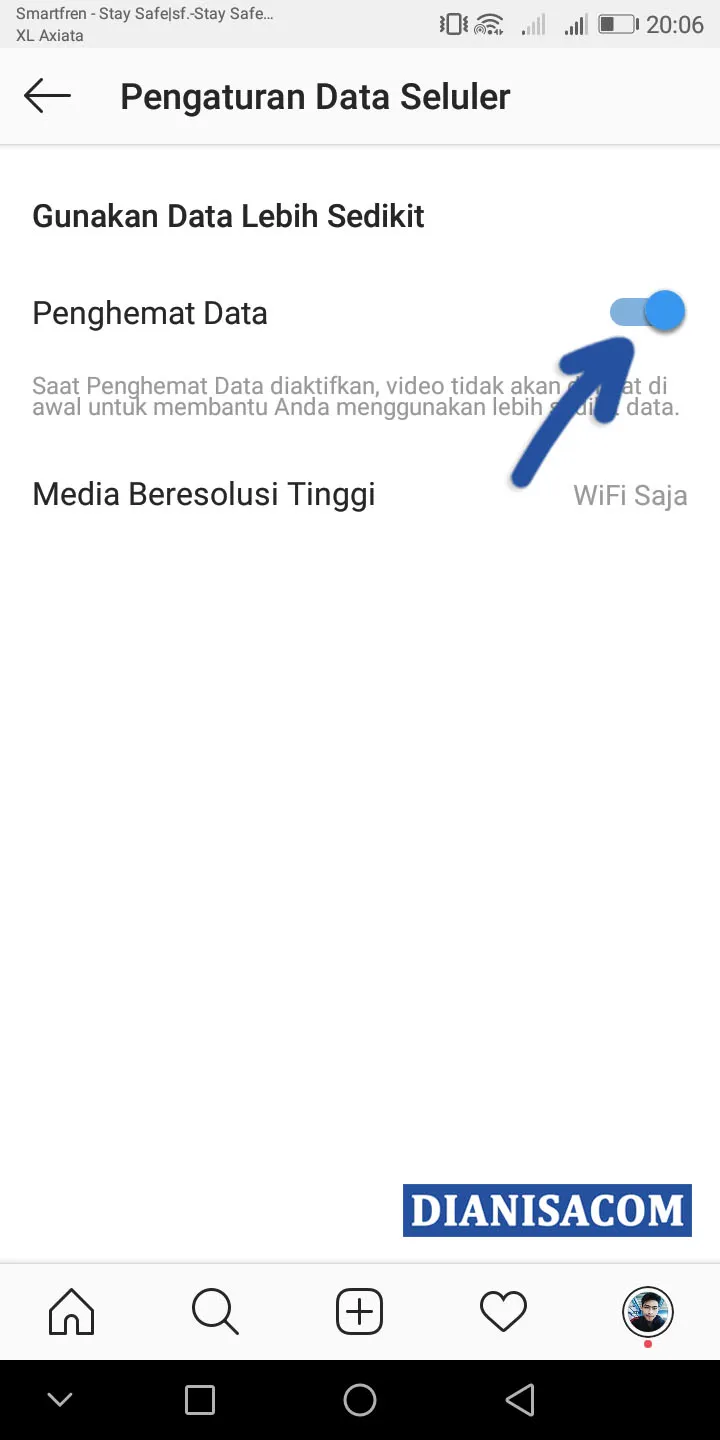This screenshot has height=1440, width=720.
Task: Open the Media Beresolusi Tinggi options
Action: (203, 493)
